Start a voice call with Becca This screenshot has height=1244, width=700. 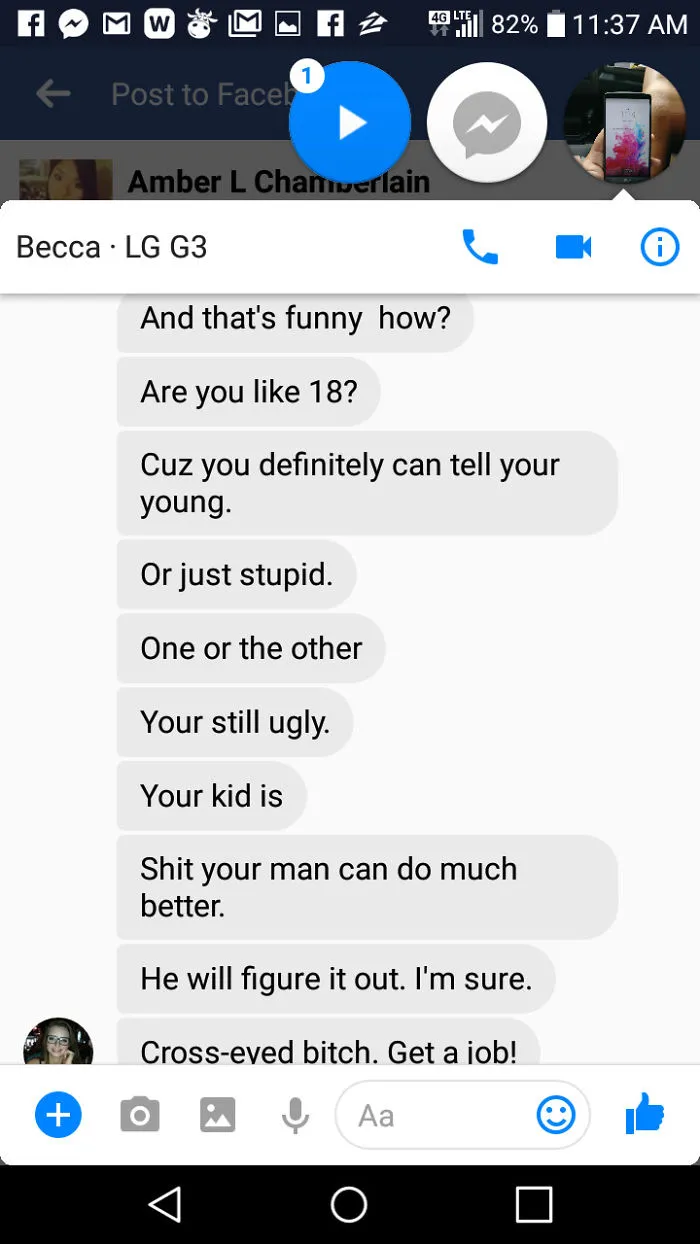coord(480,246)
